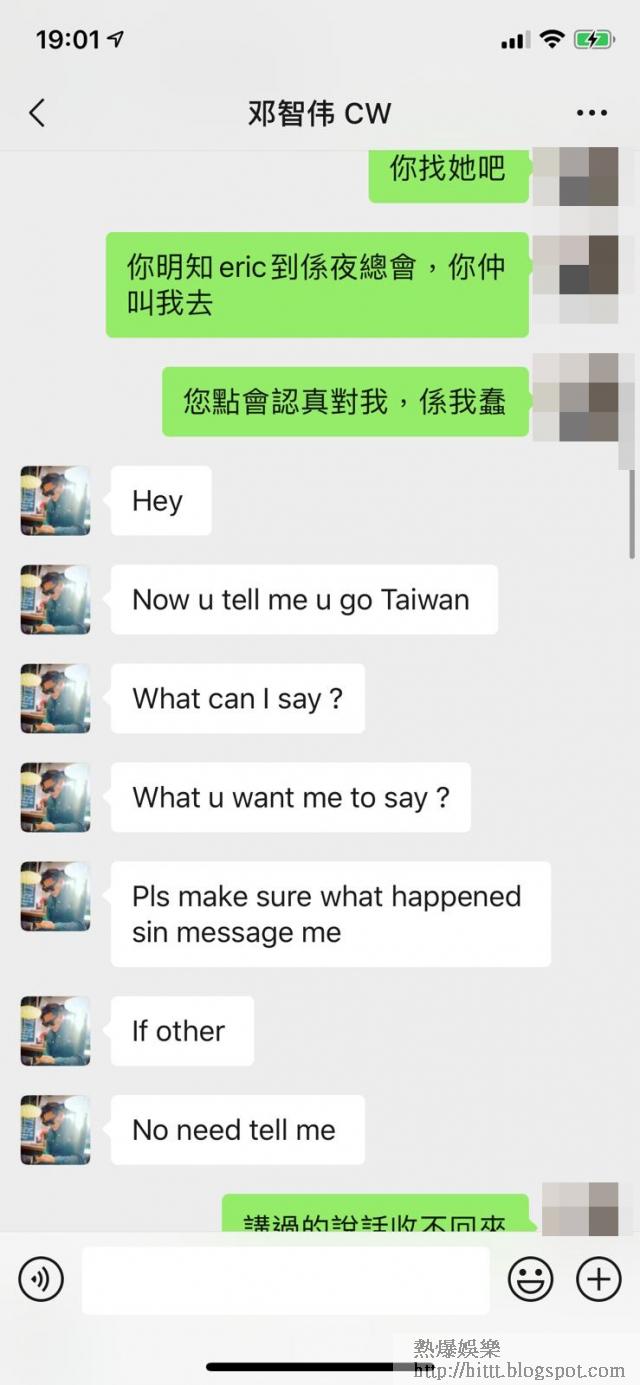Focus the message text field

coord(286,1279)
